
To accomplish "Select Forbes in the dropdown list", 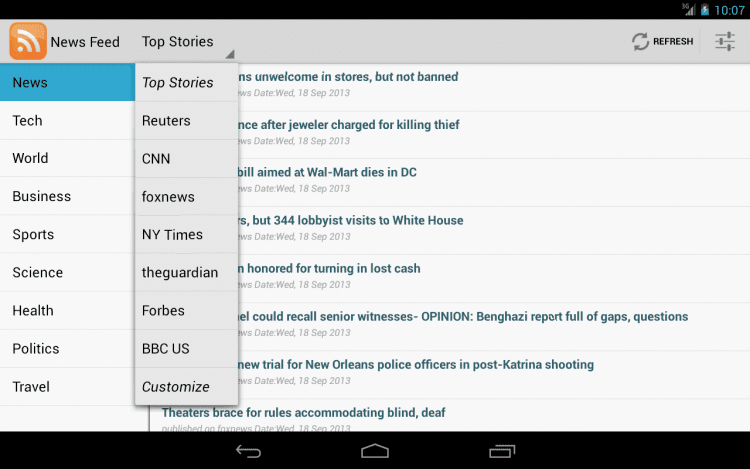I will tap(186, 311).
